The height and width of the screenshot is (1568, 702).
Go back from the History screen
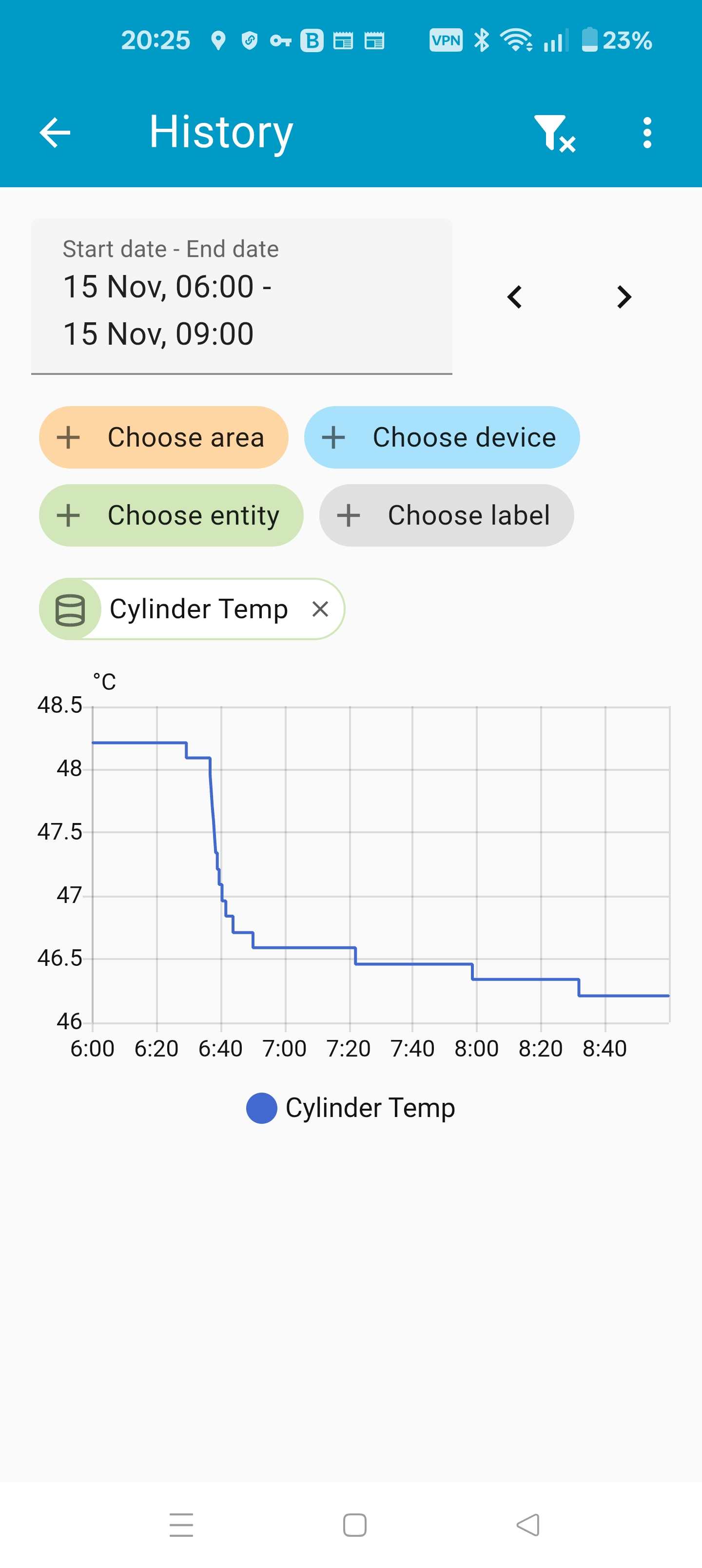[x=55, y=133]
